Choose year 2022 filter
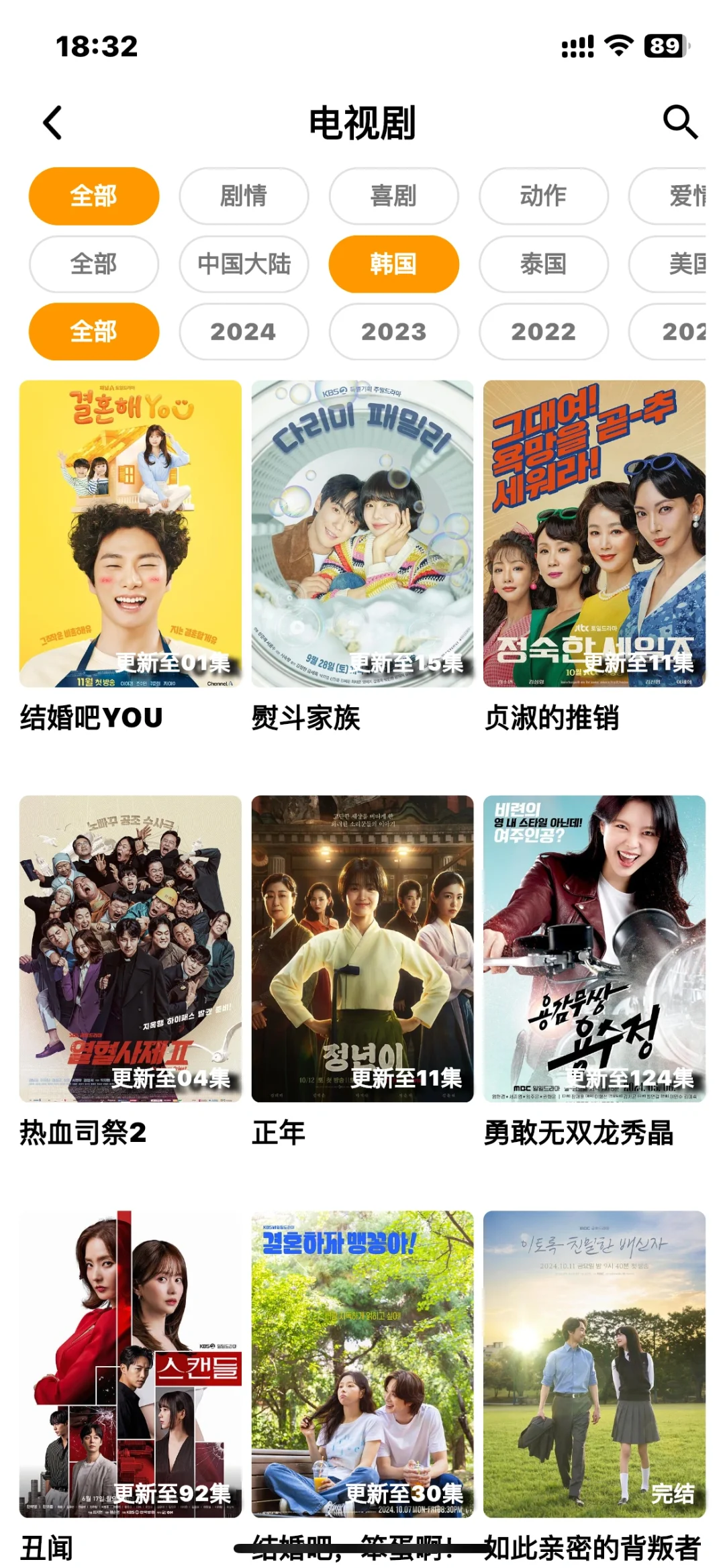Screen dimensions: 725x1568 point(543,331)
